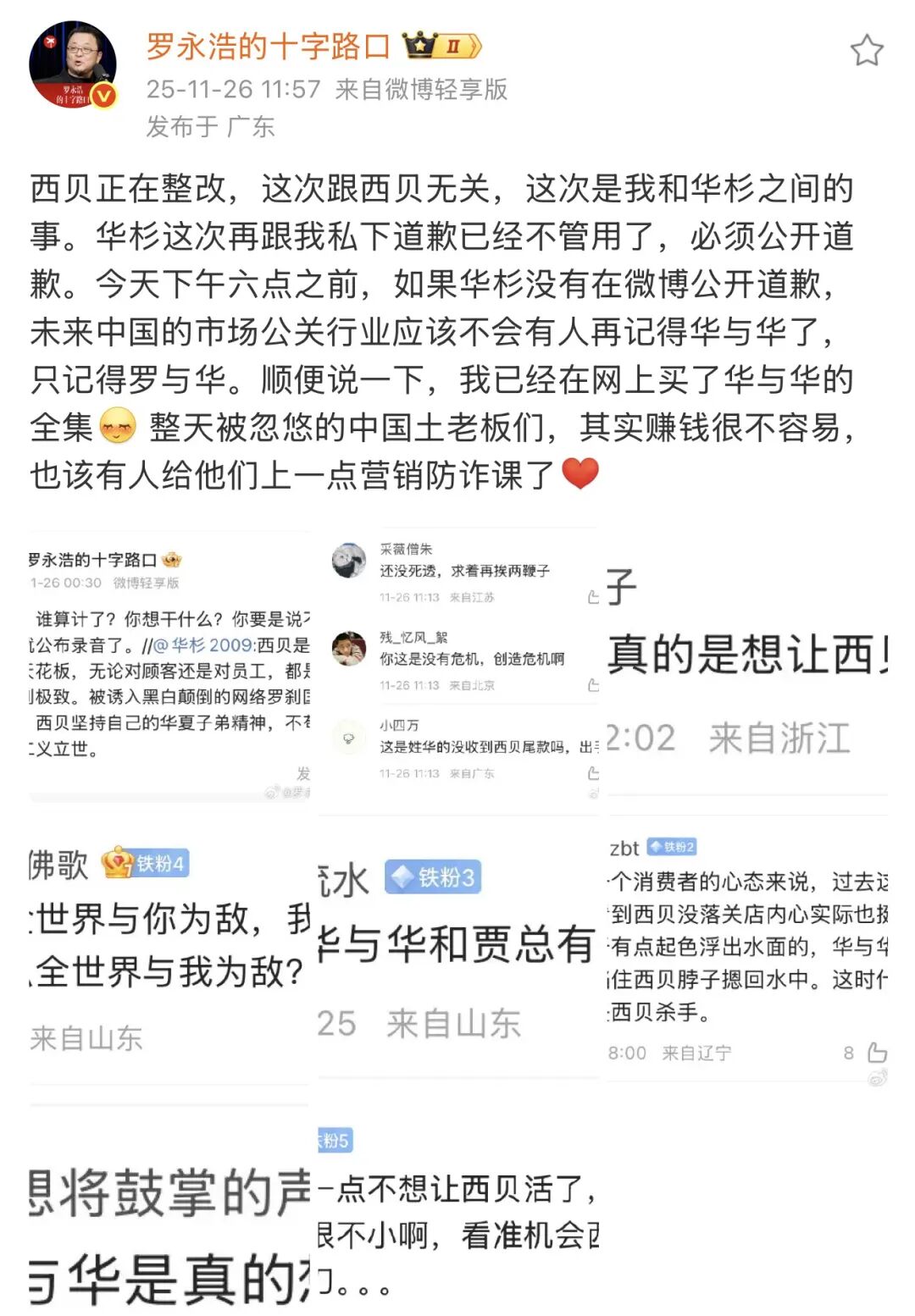Favorite this post with the star icon
Screen dimensions: 915x1316
866,51
